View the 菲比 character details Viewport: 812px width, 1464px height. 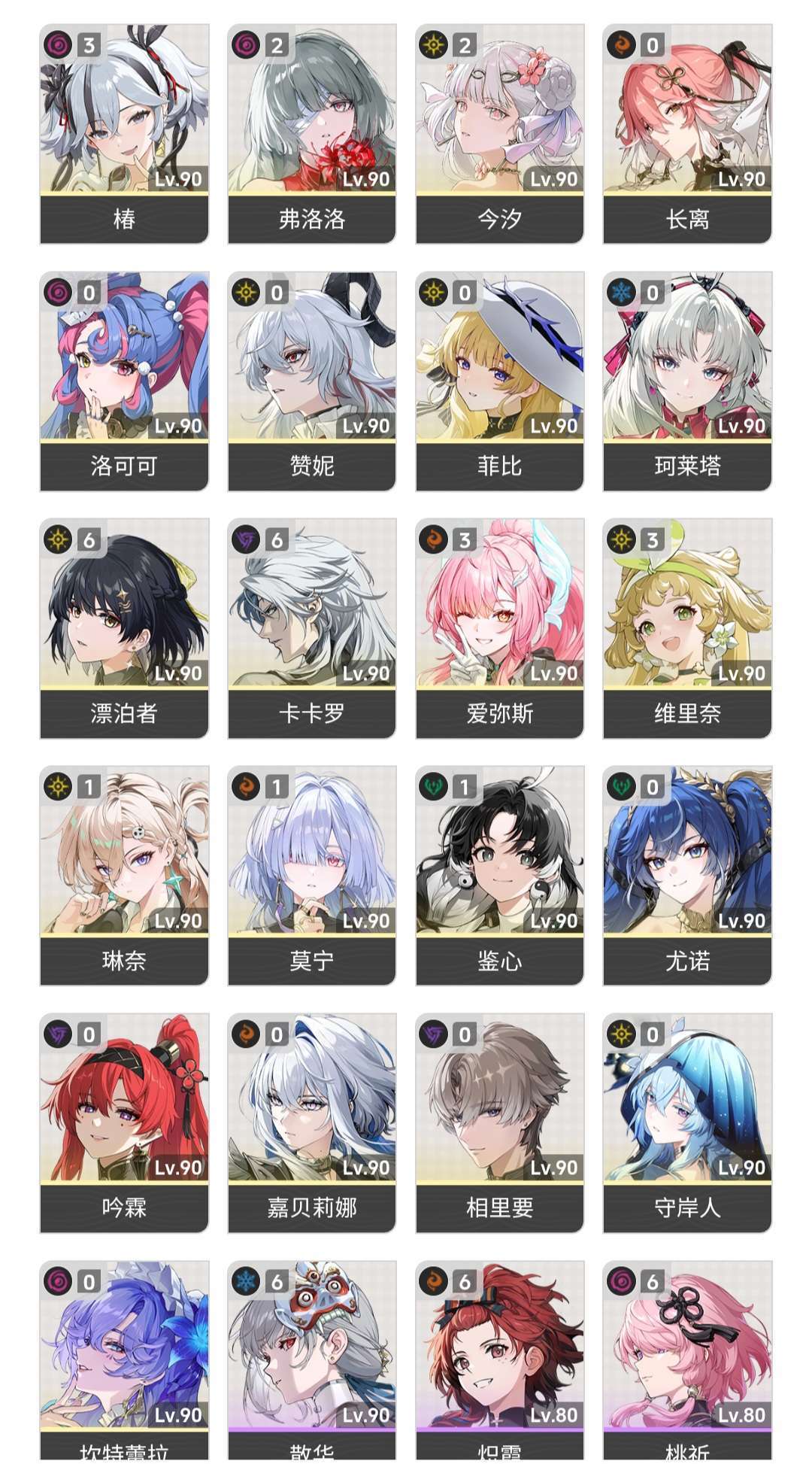pos(499,381)
